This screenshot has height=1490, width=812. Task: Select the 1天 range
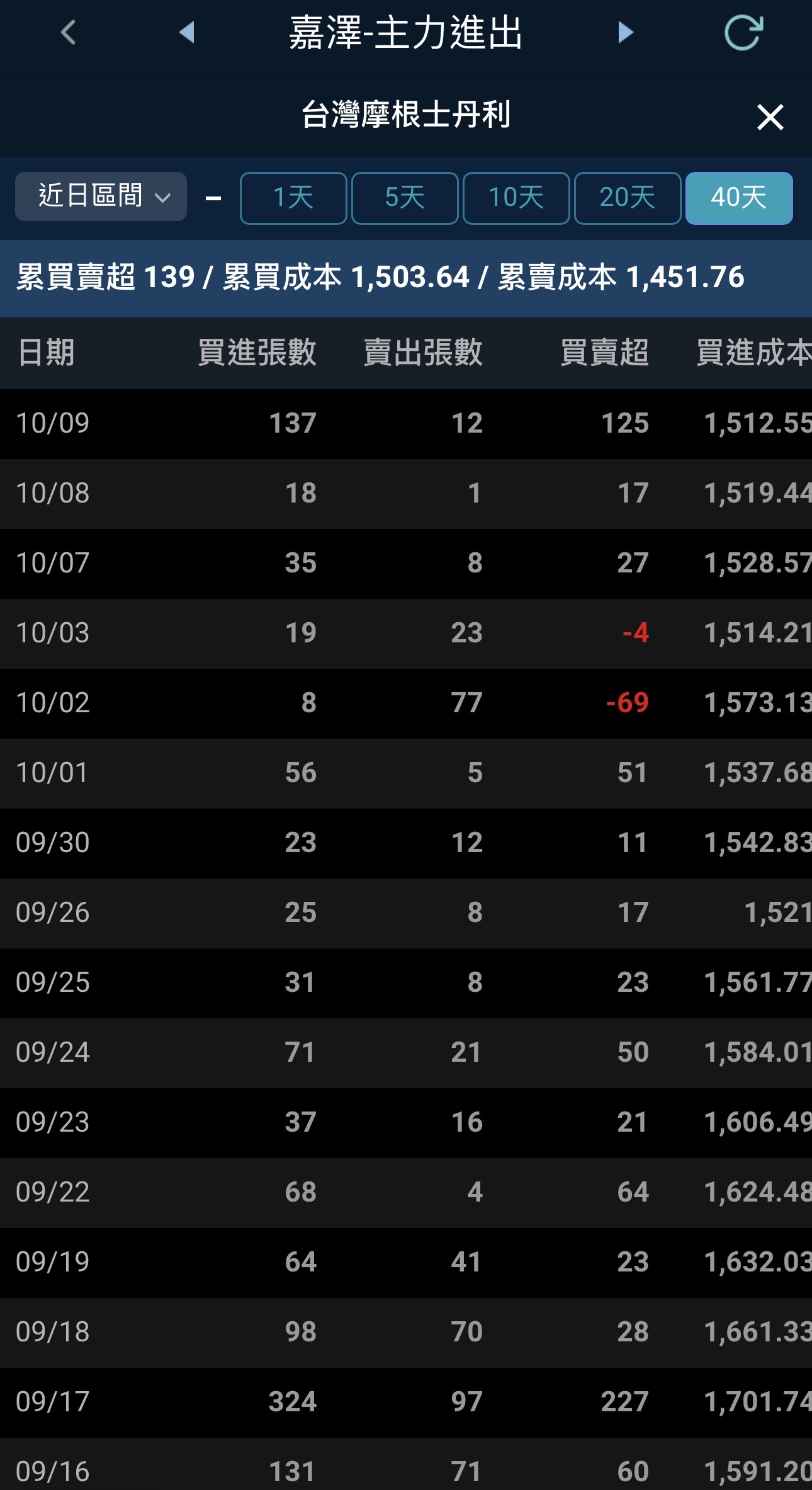tap(293, 198)
